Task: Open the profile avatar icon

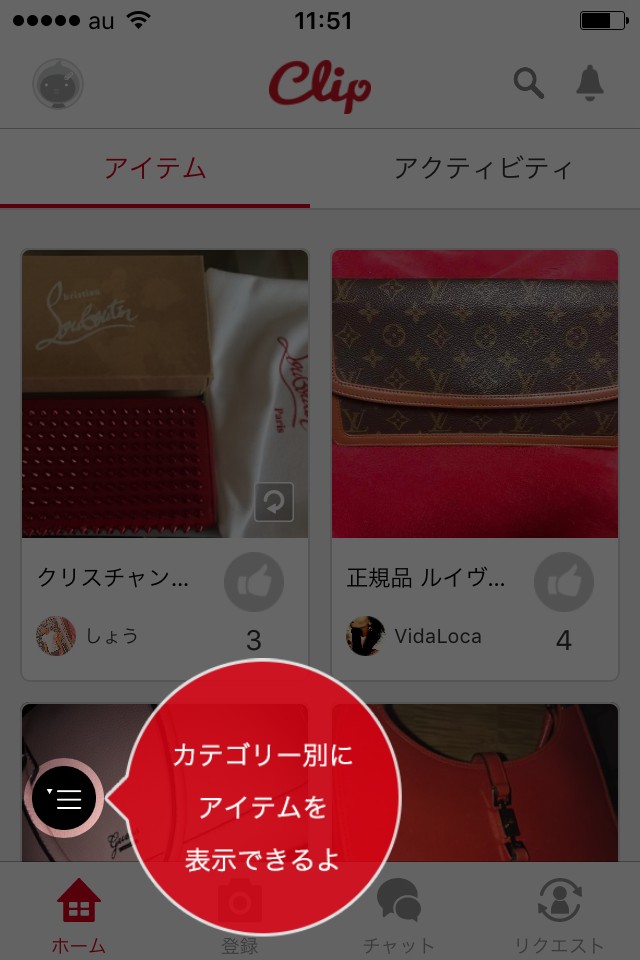Action: click(x=58, y=85)
